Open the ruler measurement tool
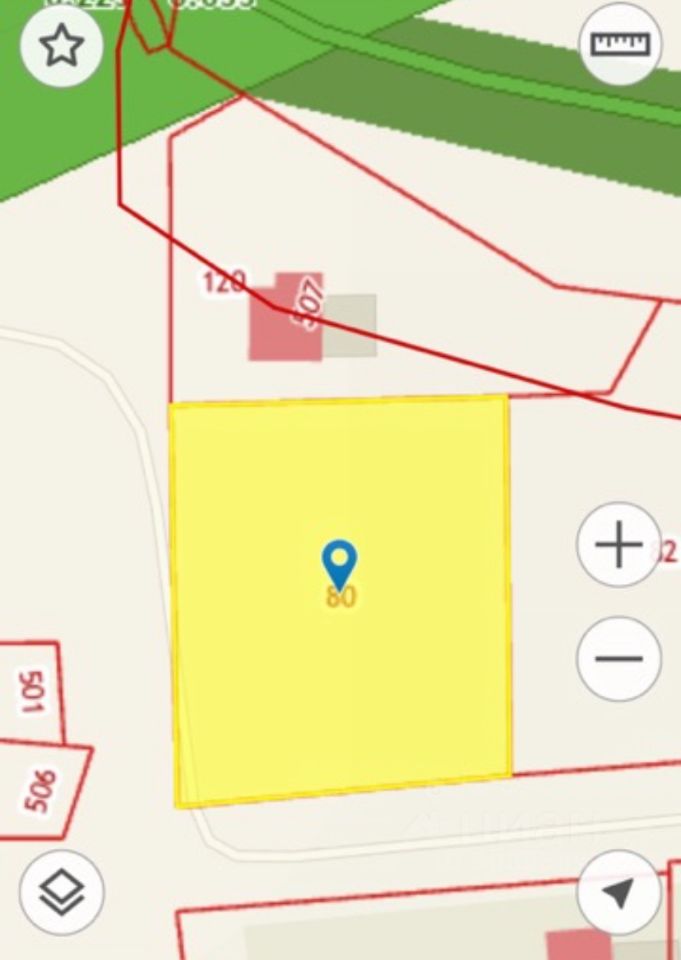Viewport: 681px width, 960px height. tap(620, 45)
